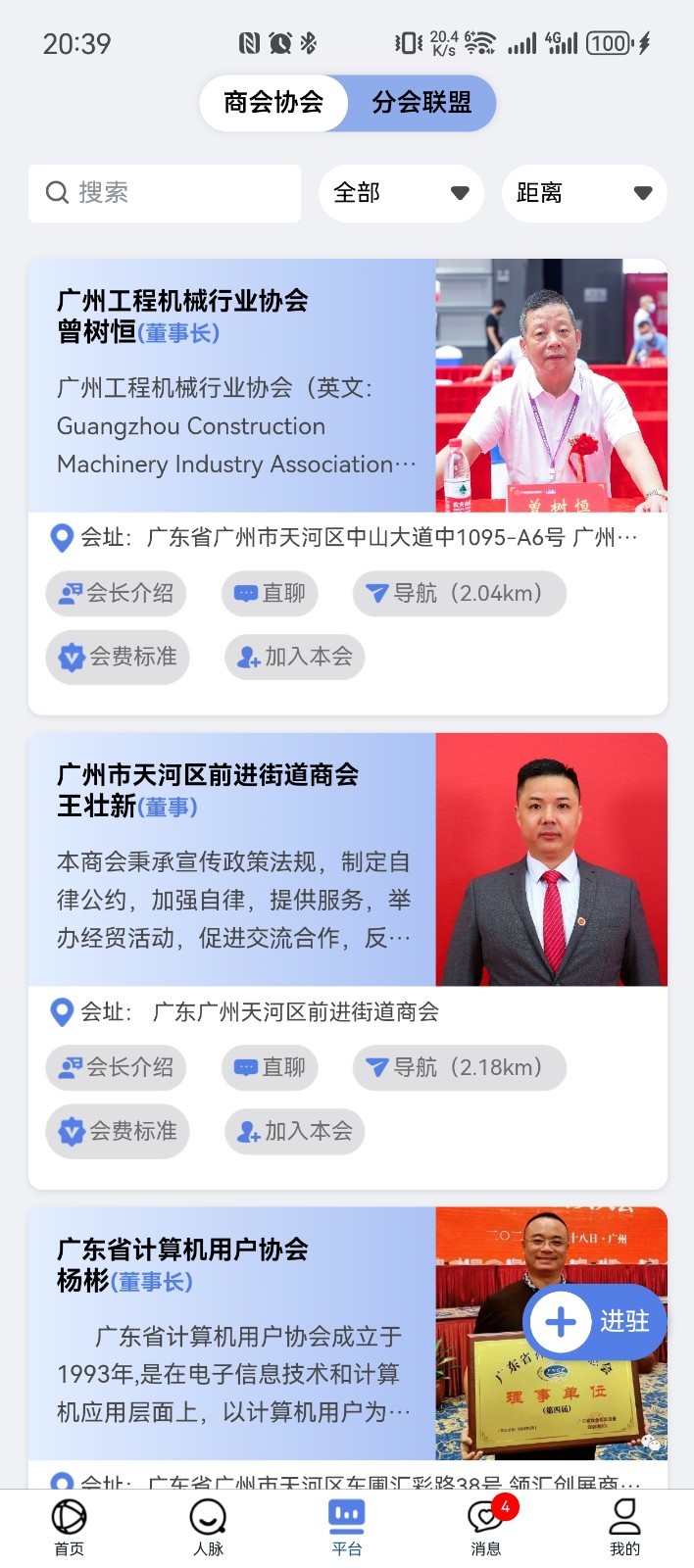Tap the 搜索 search field
The width and height of the screenshot is (694, 1568).
(165, 193)
